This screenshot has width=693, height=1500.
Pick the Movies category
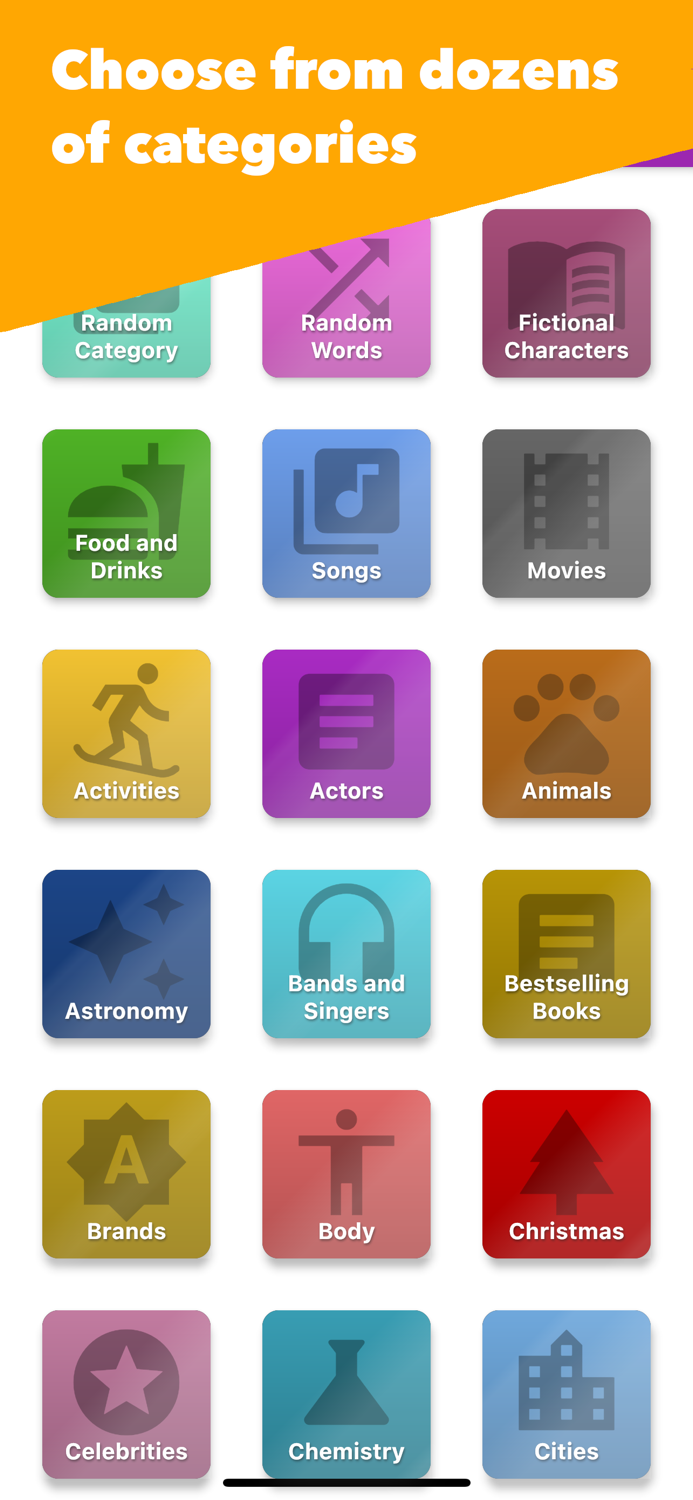coord(566,513)
